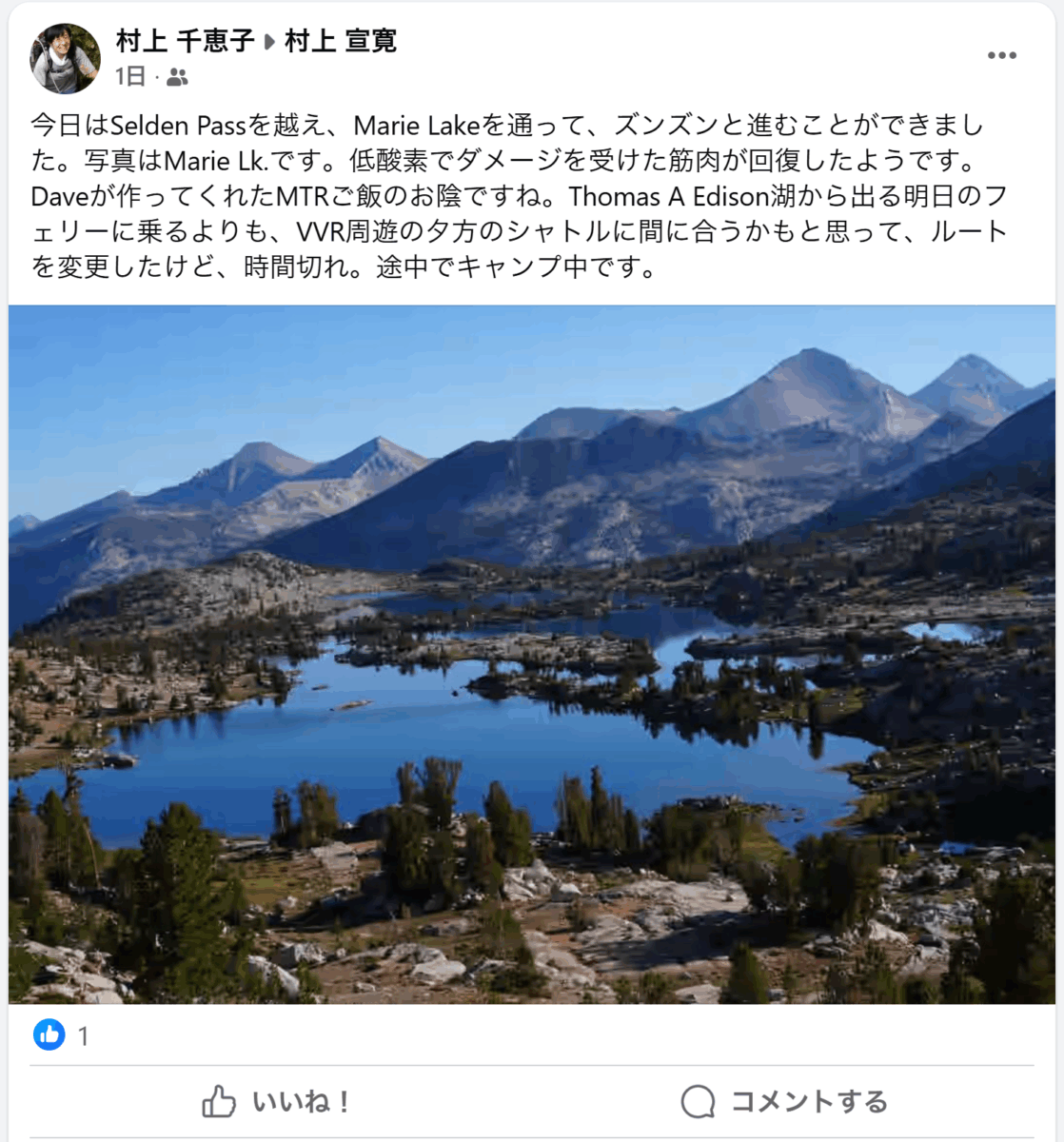Open 村上 千恵子's profile picture
The height and width of the screenshot is (1142, 1064).
point(65,58)
